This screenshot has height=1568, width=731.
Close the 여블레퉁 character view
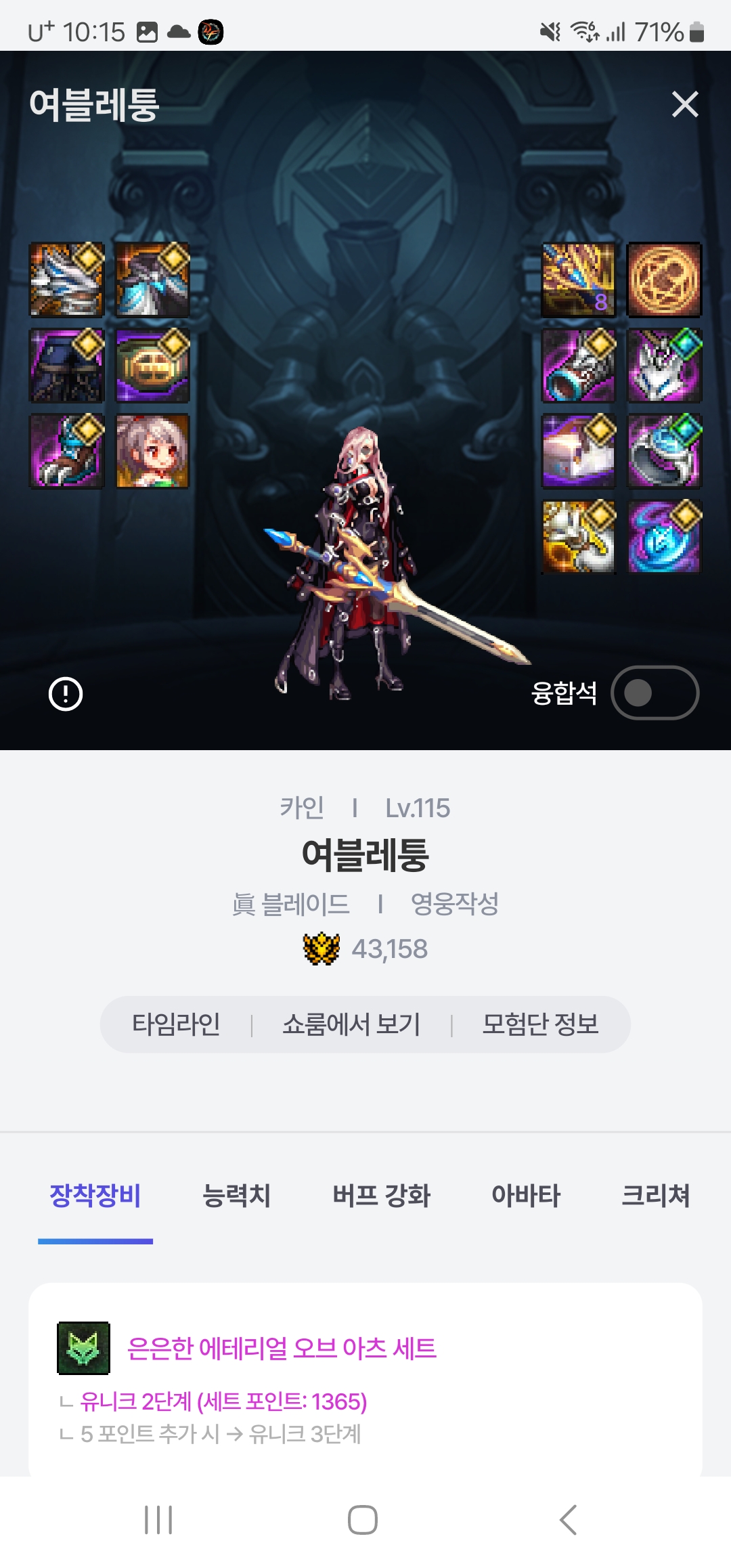coord(685,104)
